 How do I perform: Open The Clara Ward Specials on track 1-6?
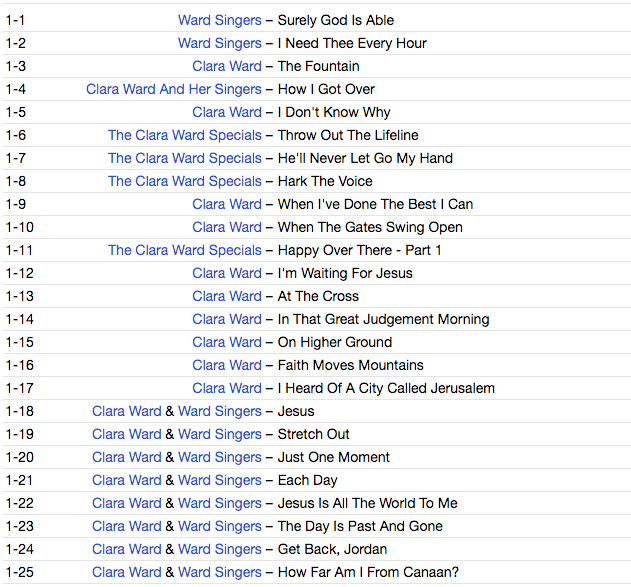click(x=185, y=135)
